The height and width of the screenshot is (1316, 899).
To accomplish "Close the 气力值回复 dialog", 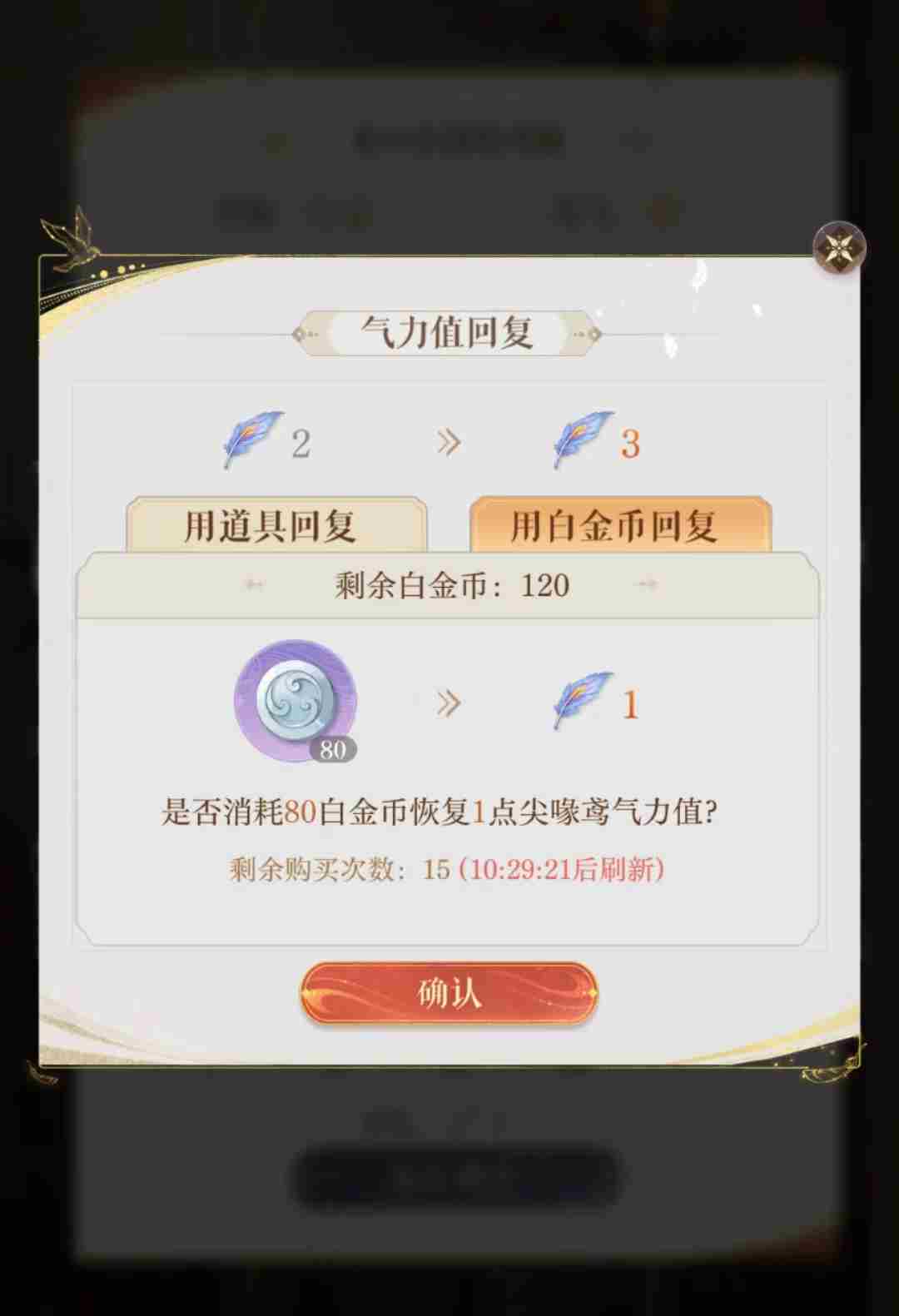I will pos(838,248).
